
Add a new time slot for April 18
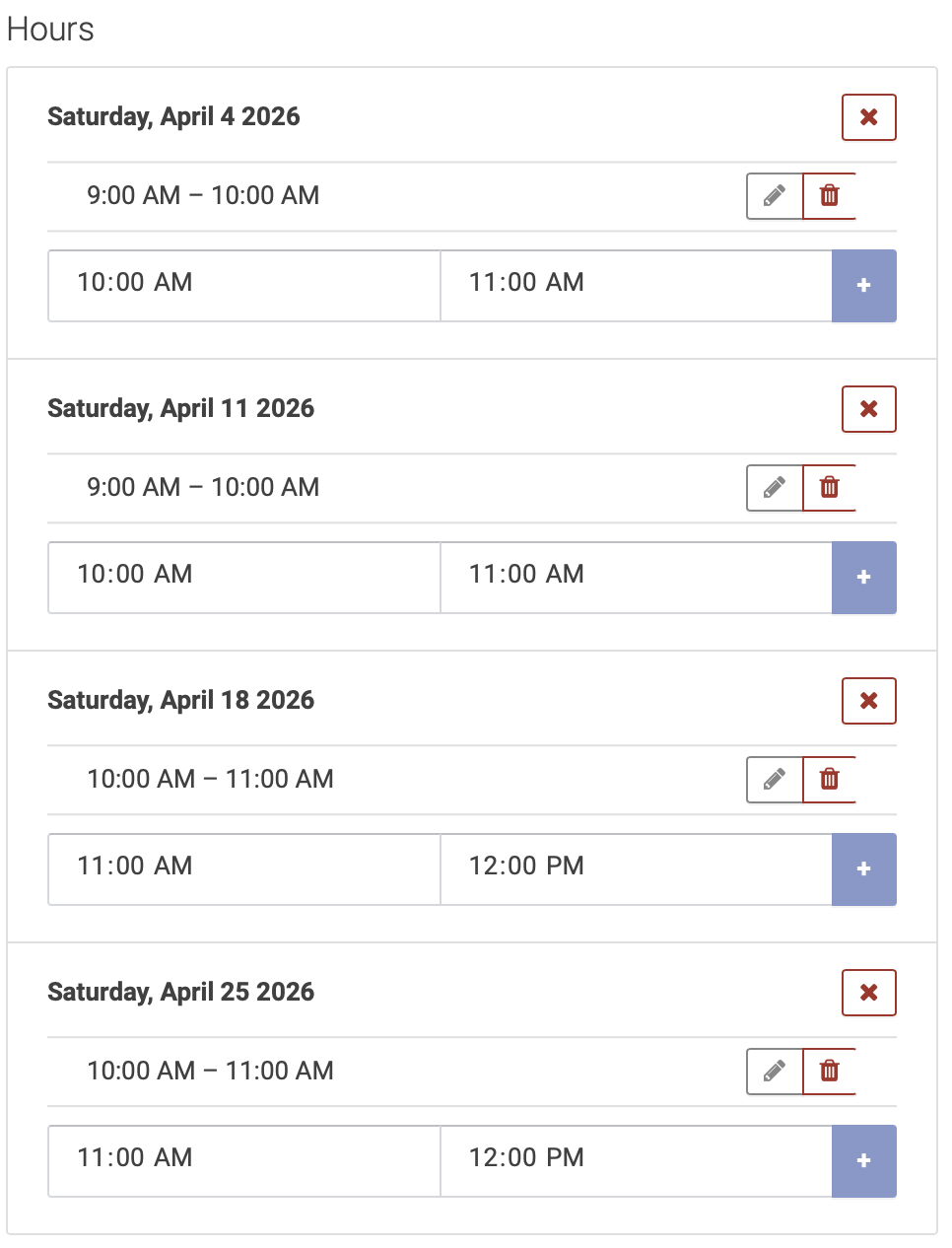click(864, 869)
